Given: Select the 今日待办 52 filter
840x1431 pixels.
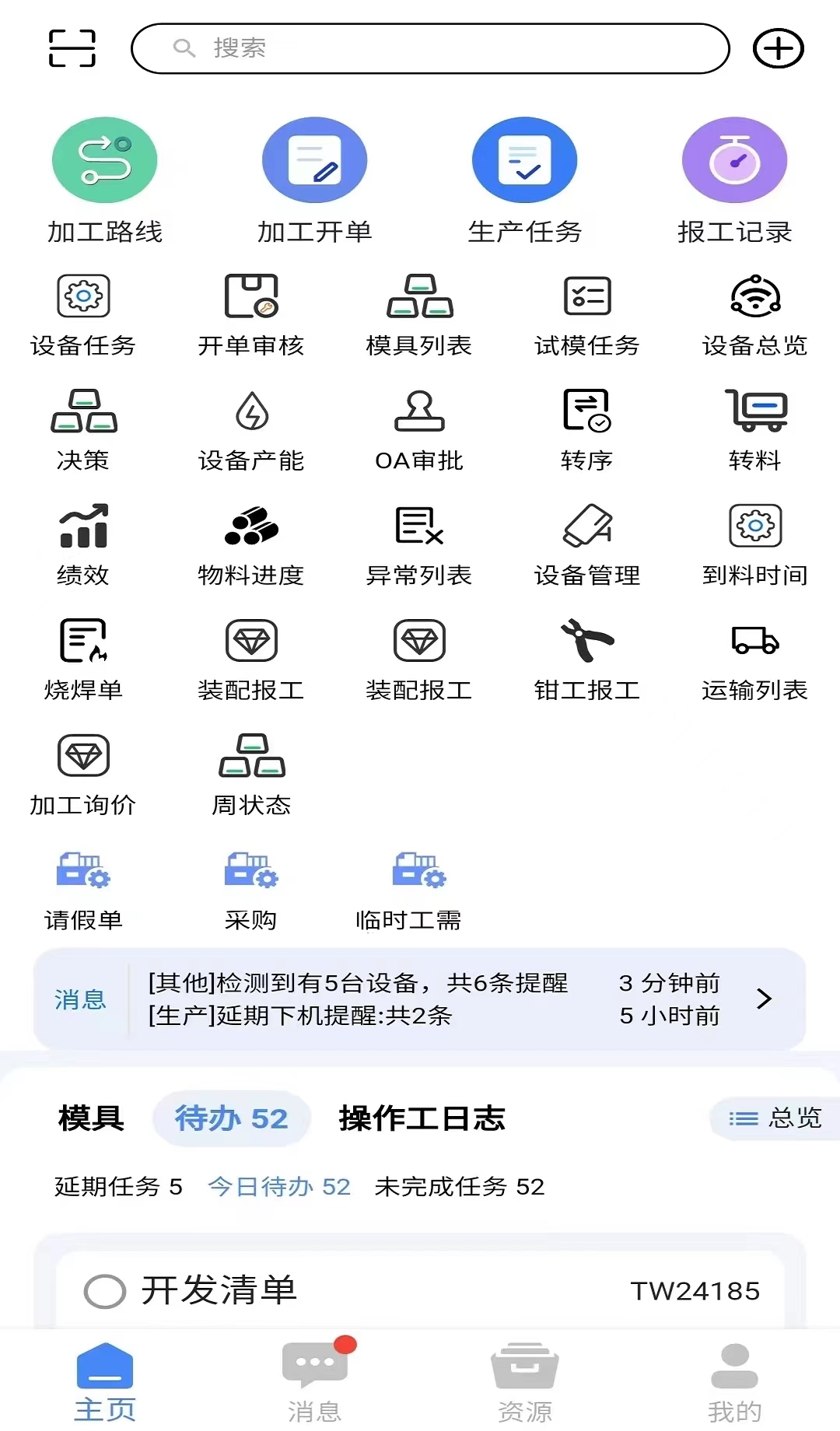Looking at the screenshot, I should [278, 1186].
